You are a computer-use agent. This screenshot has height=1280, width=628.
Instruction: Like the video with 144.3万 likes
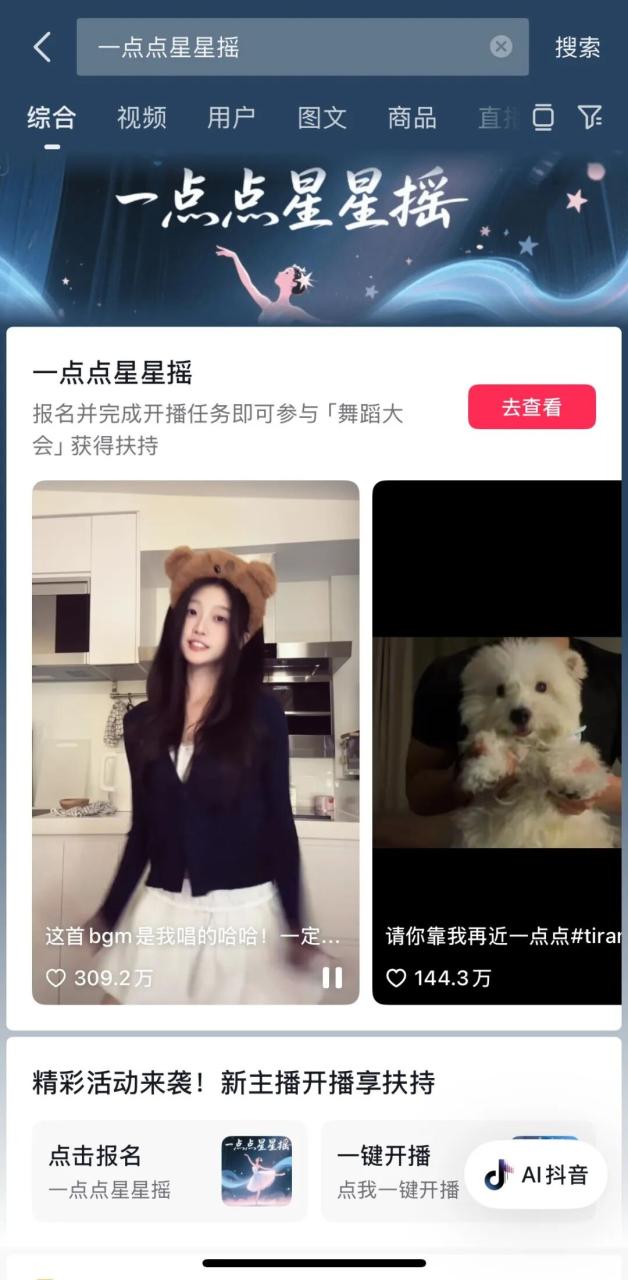coord(397,978)
